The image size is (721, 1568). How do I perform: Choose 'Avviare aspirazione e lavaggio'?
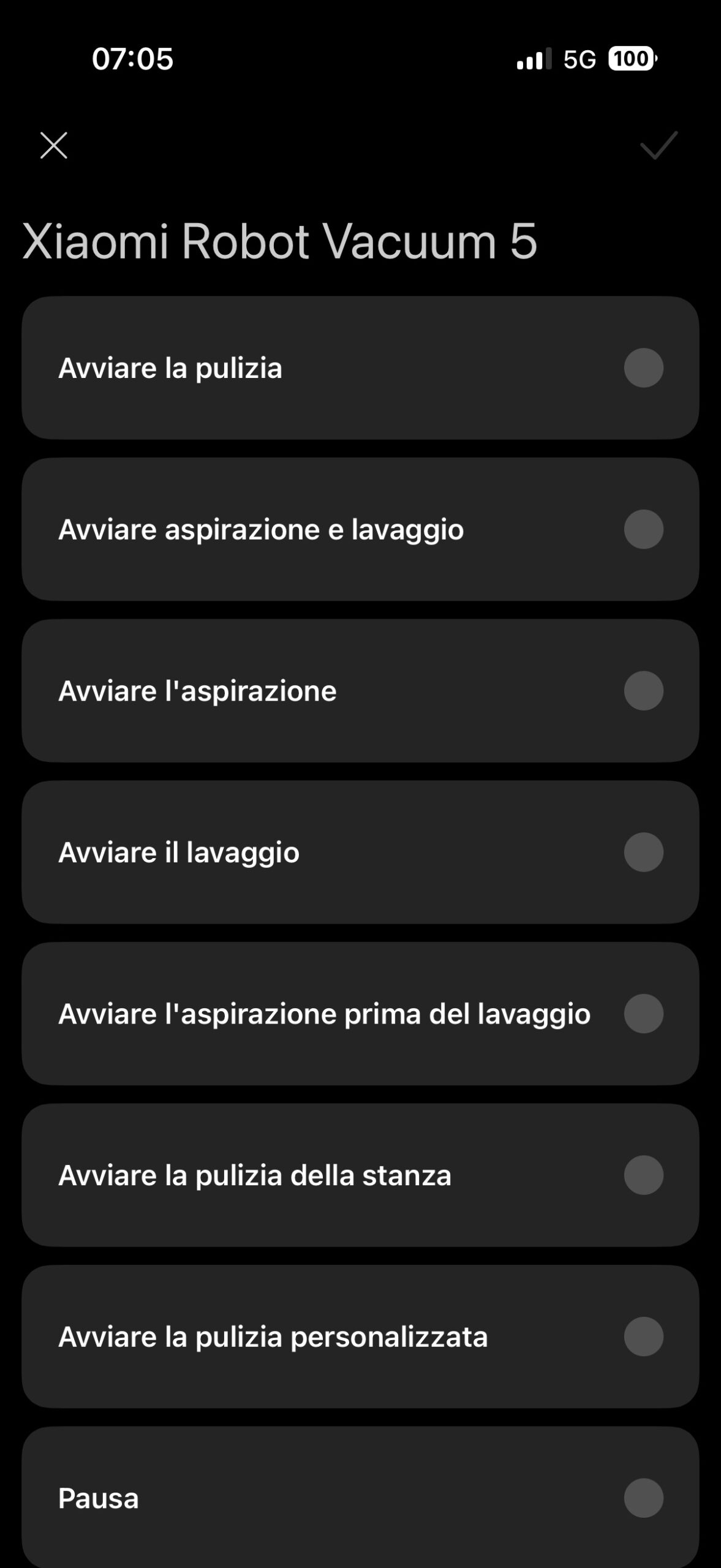coord(643,529)
